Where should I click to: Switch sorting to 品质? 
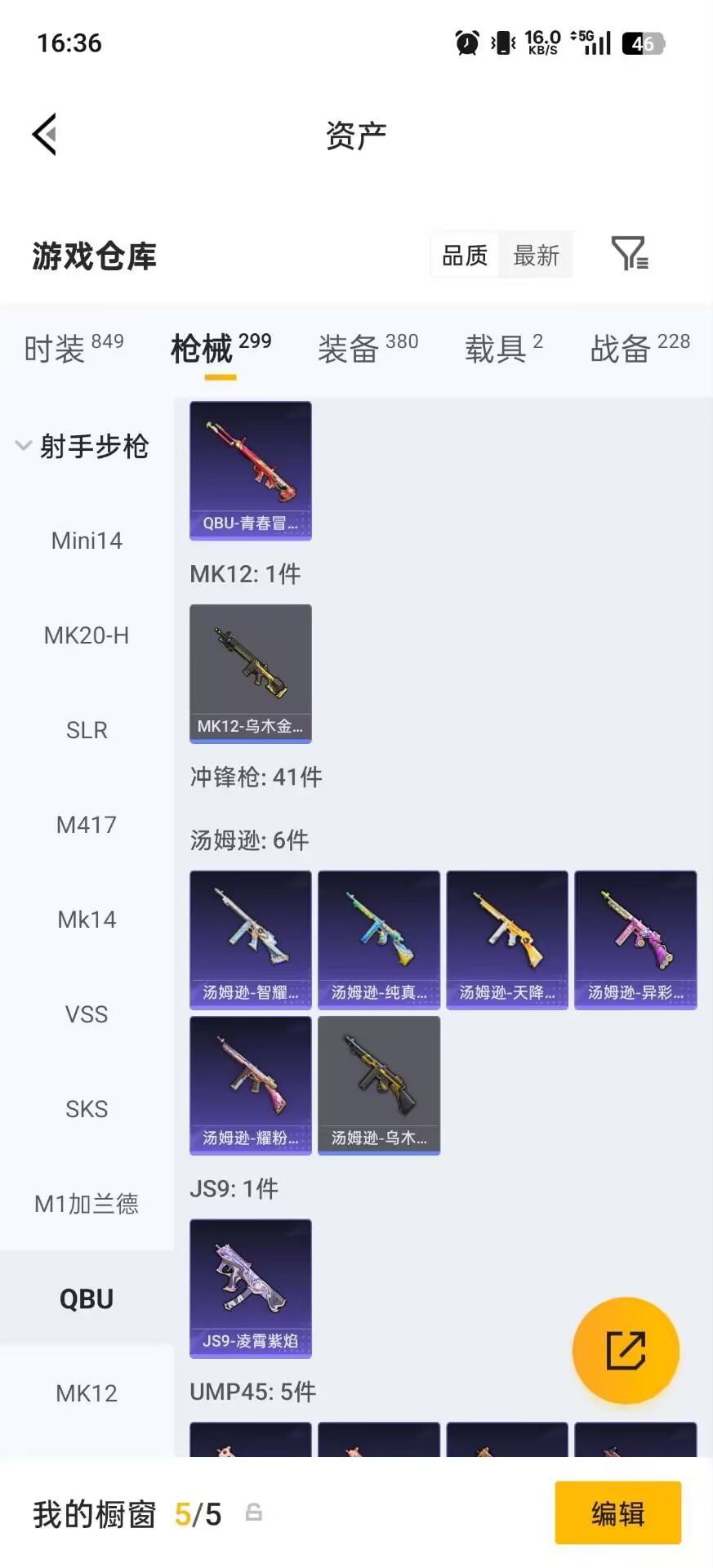point(464,255)
